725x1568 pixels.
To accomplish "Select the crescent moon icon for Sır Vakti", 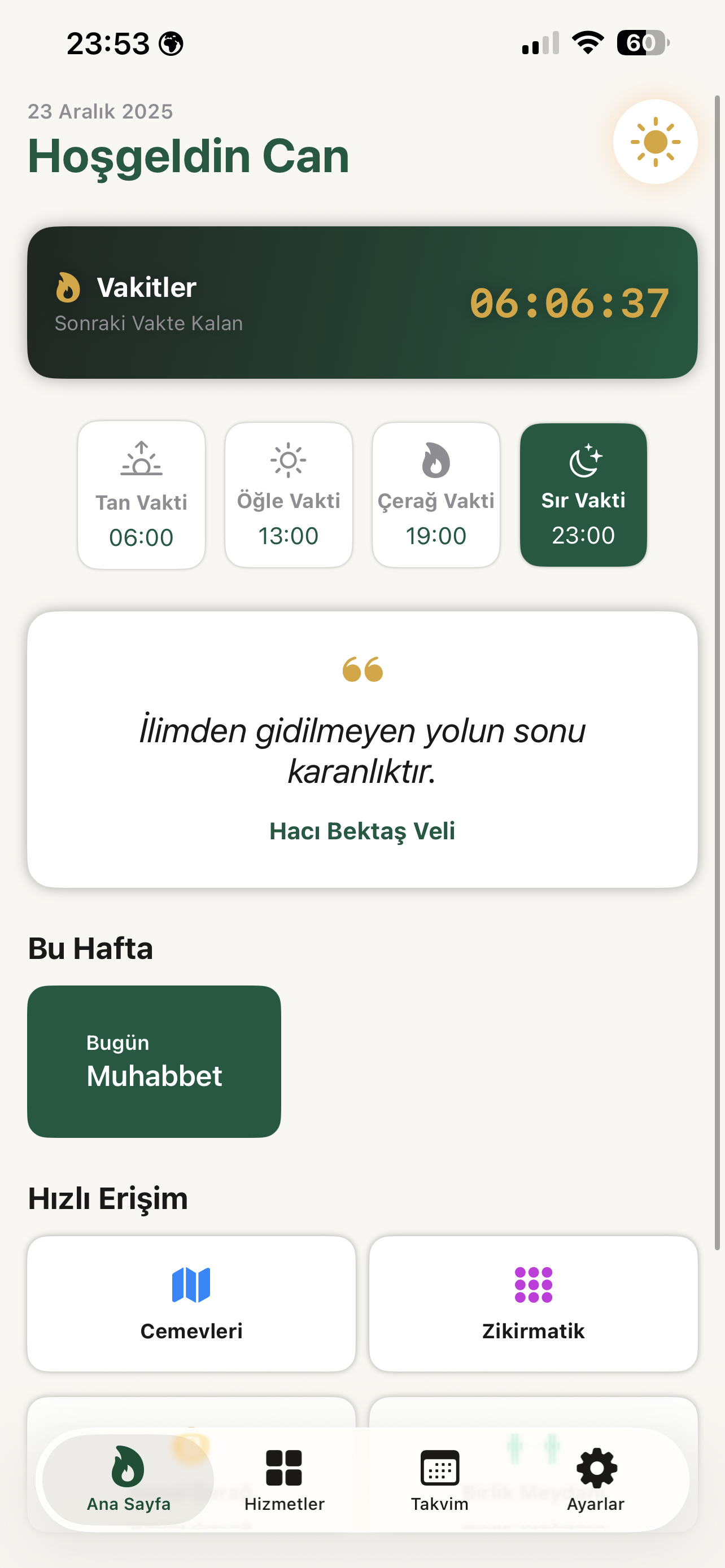I will [x=583, y=461].
